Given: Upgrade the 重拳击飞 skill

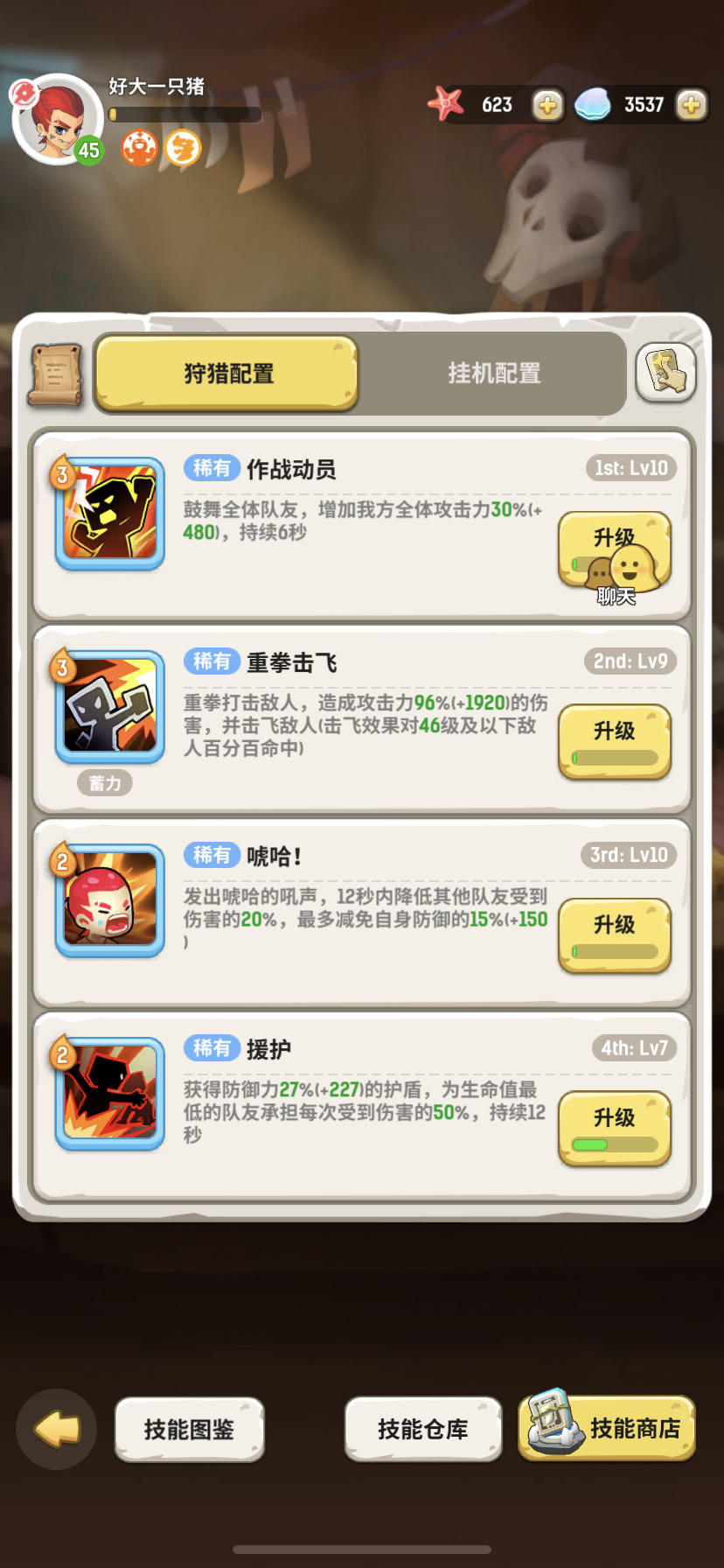Looking at the screenshot, I should click(x=615, y=742).
